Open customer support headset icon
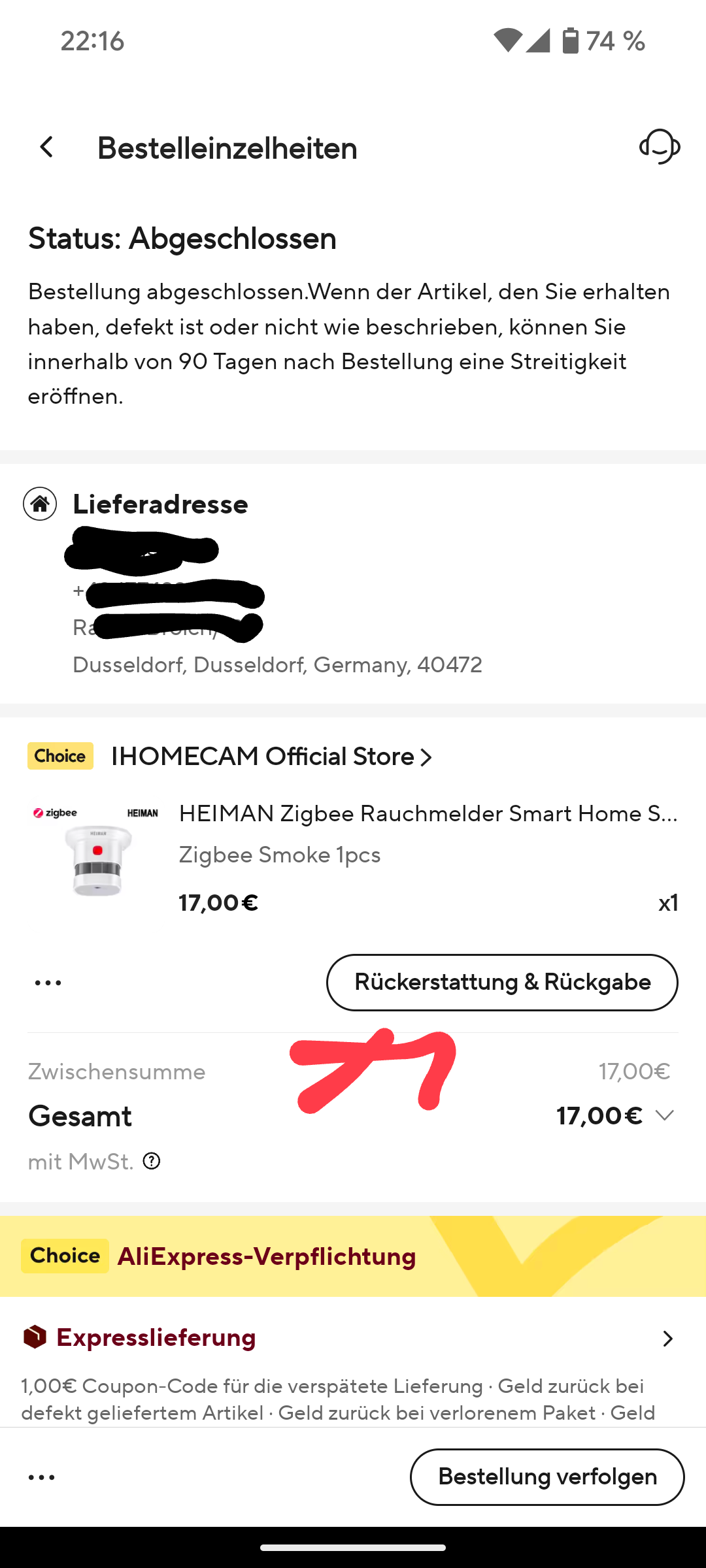The image size is (706, 1568). pyautogui.click(x=660, y=147)
